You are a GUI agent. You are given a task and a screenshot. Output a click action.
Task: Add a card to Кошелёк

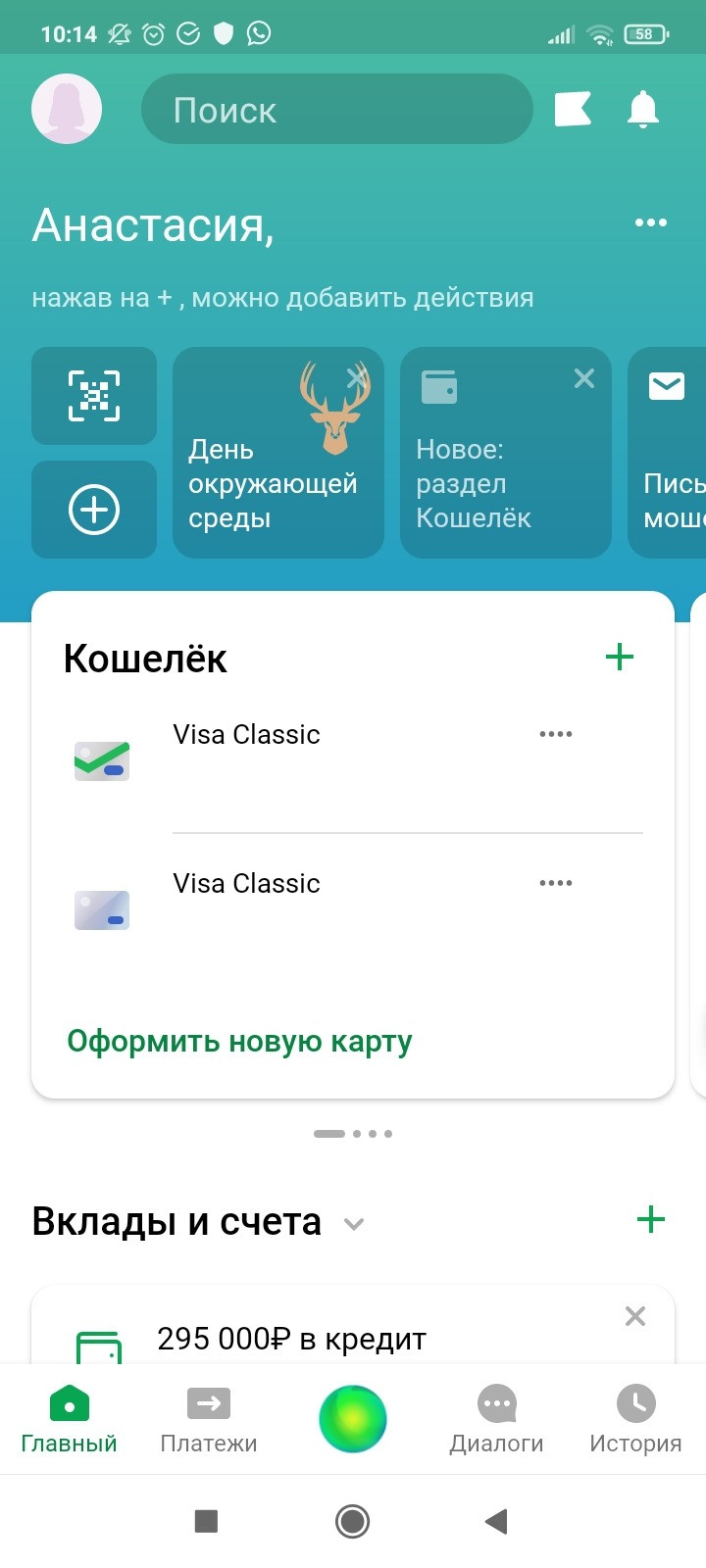[x=620, y=657]
